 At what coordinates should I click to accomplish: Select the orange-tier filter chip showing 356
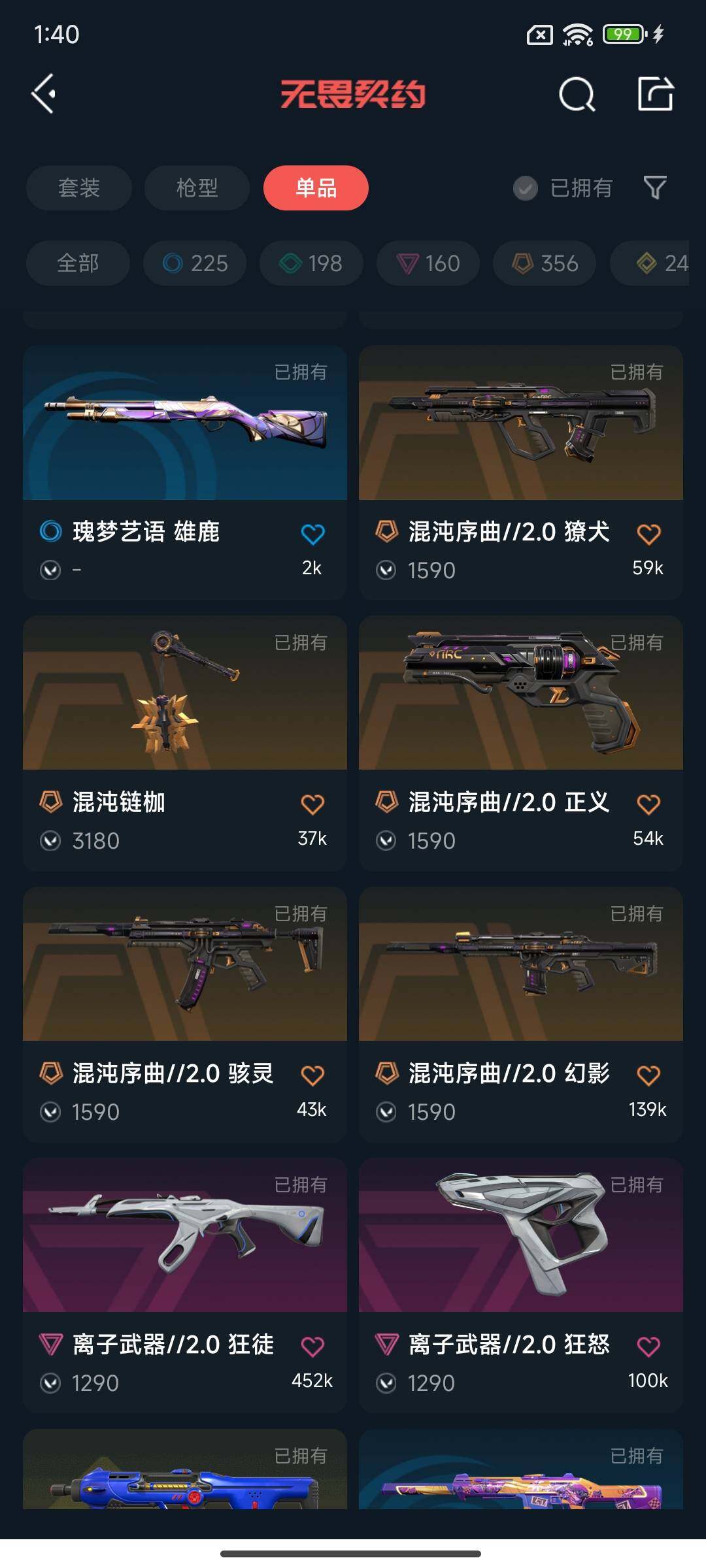pos(545,263)
